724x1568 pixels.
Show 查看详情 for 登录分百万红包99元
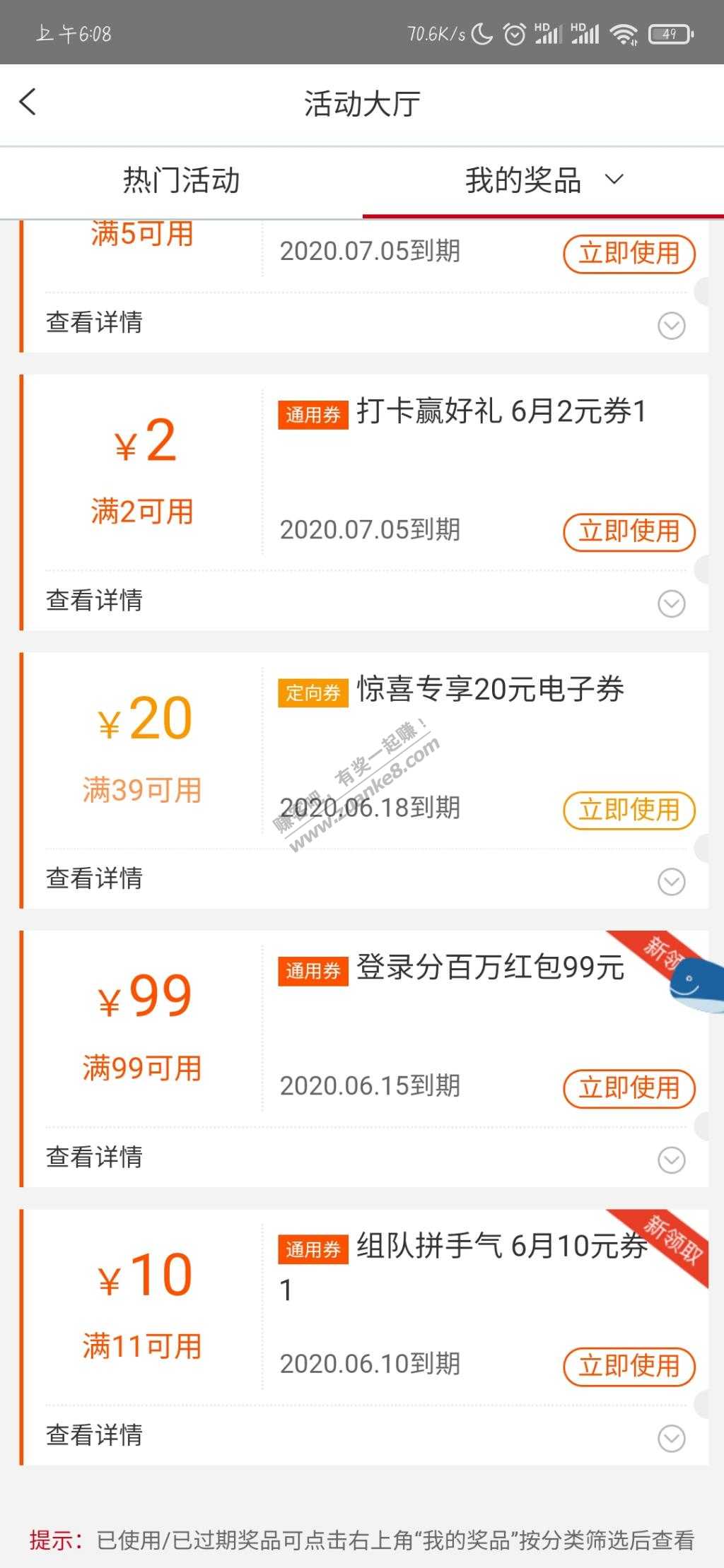click(x=670, y=1160)
